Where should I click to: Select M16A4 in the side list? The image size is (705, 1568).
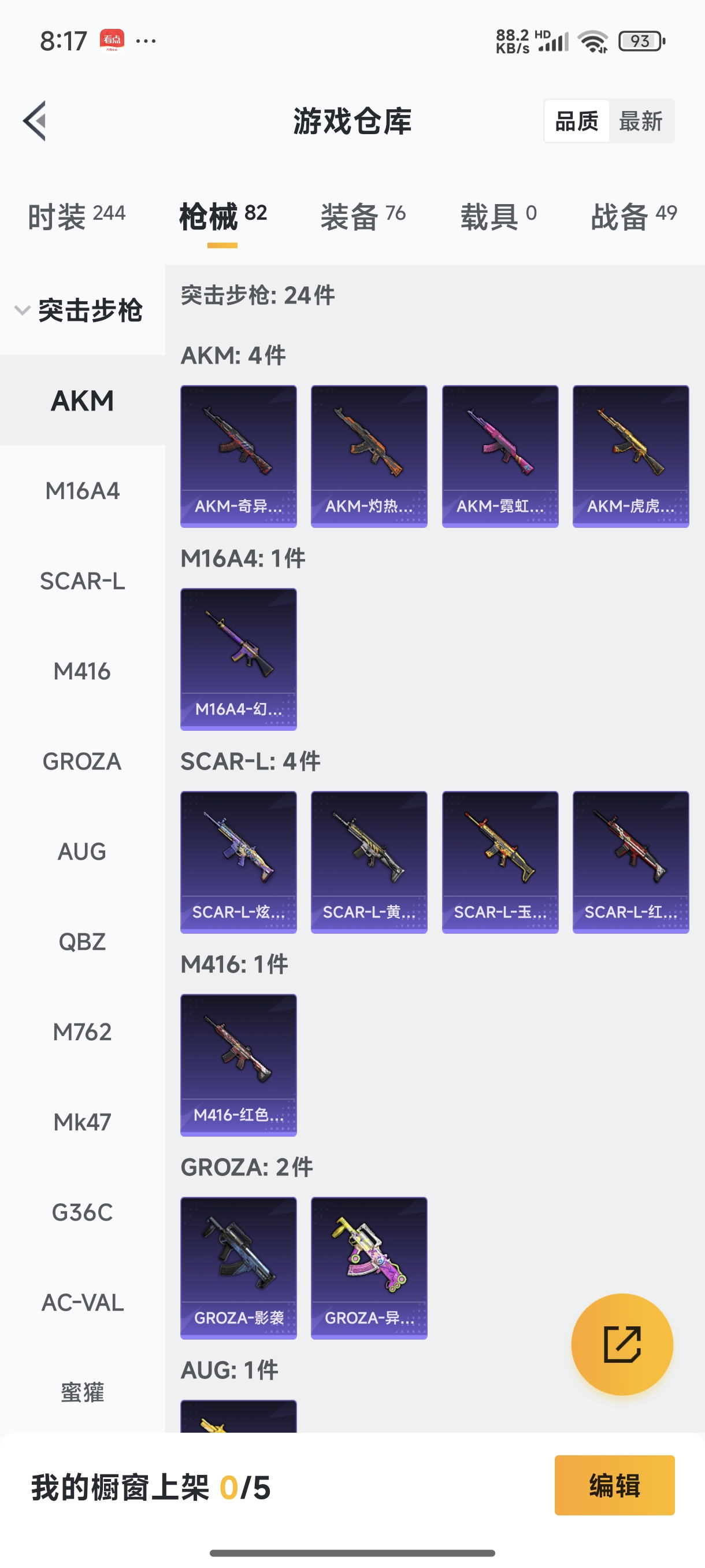click(x=83, y=491)
